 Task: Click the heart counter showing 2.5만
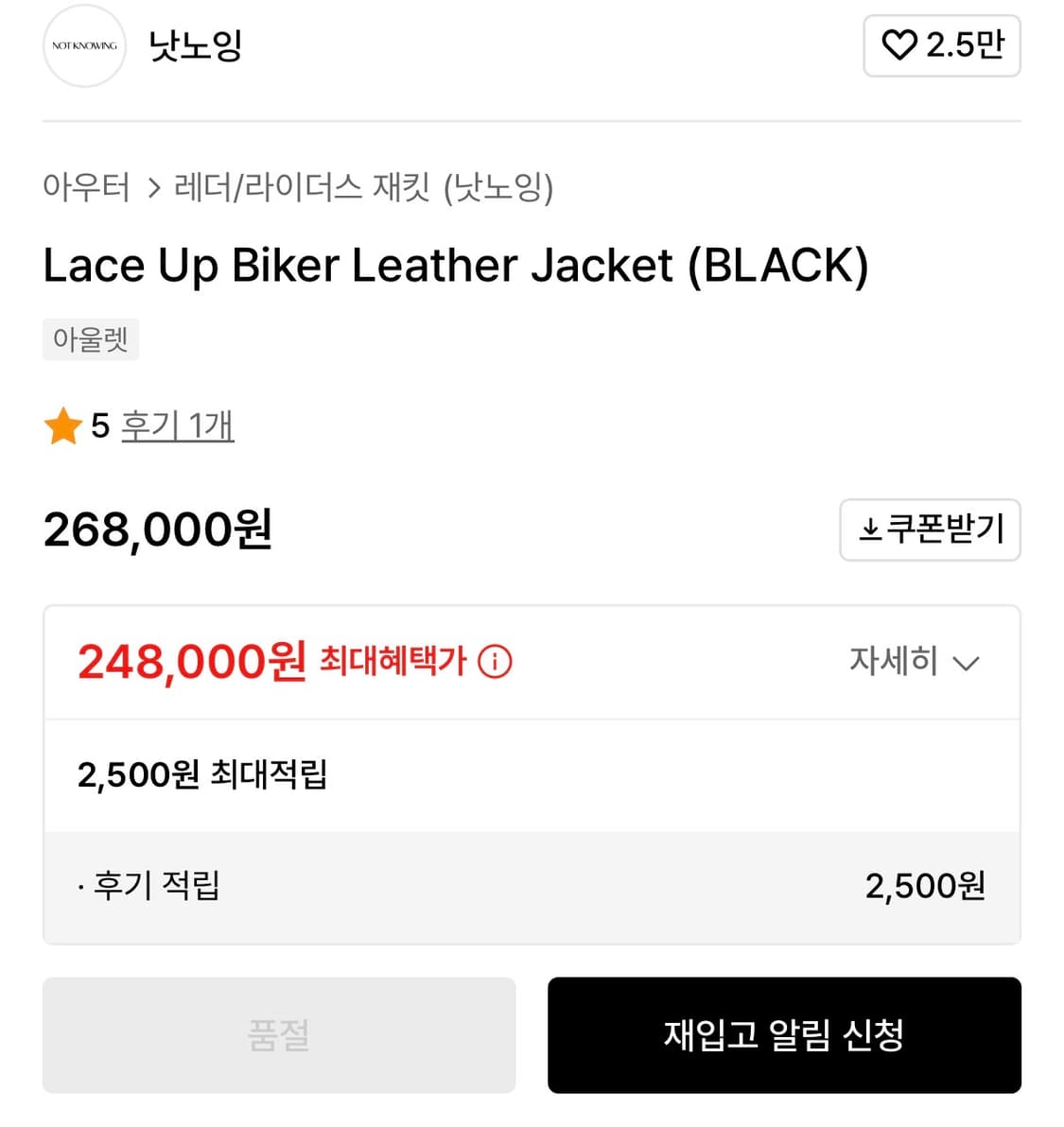[x=964, y=44]
